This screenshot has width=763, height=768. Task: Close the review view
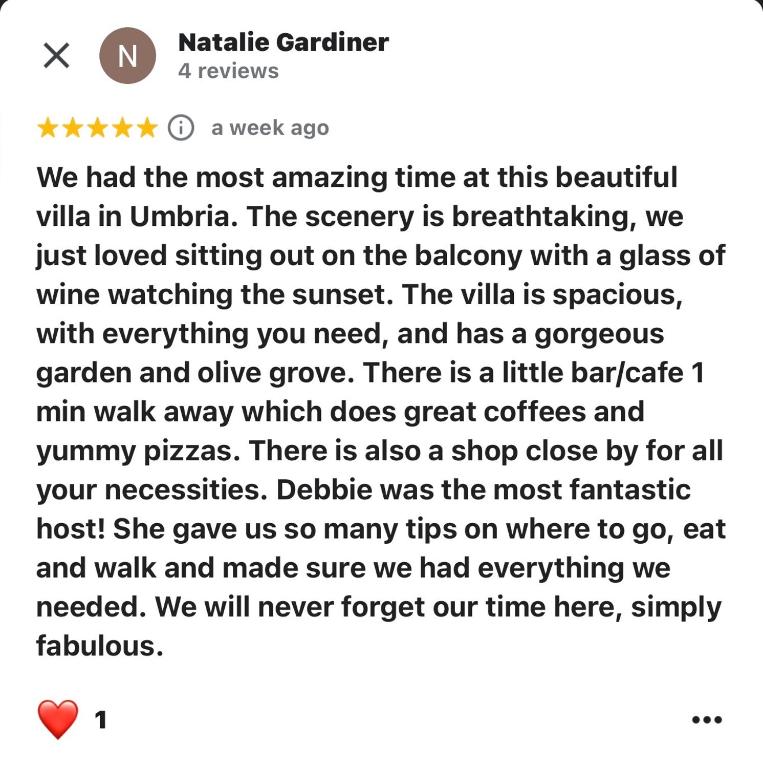pos(57,55)
